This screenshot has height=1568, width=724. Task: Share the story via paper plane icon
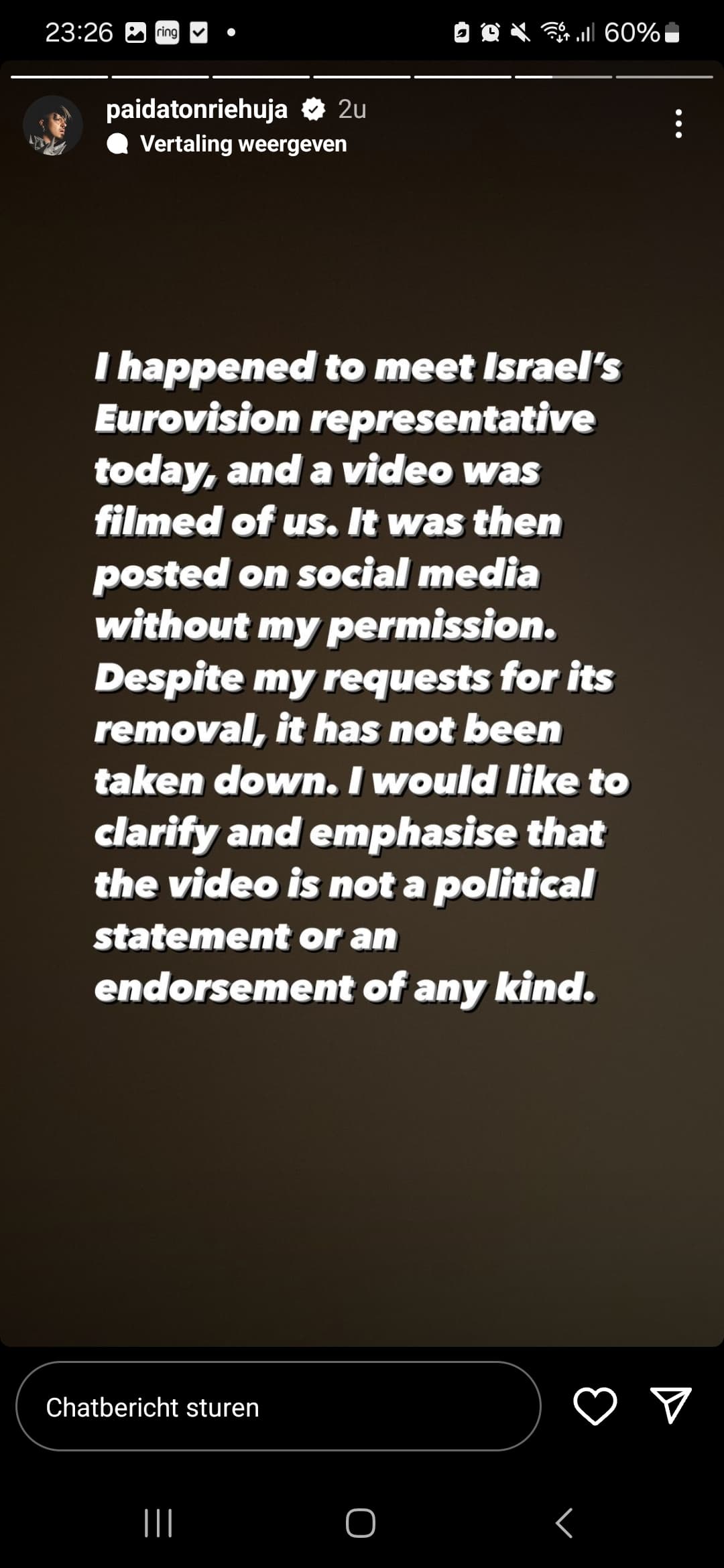click(670, 1405)
